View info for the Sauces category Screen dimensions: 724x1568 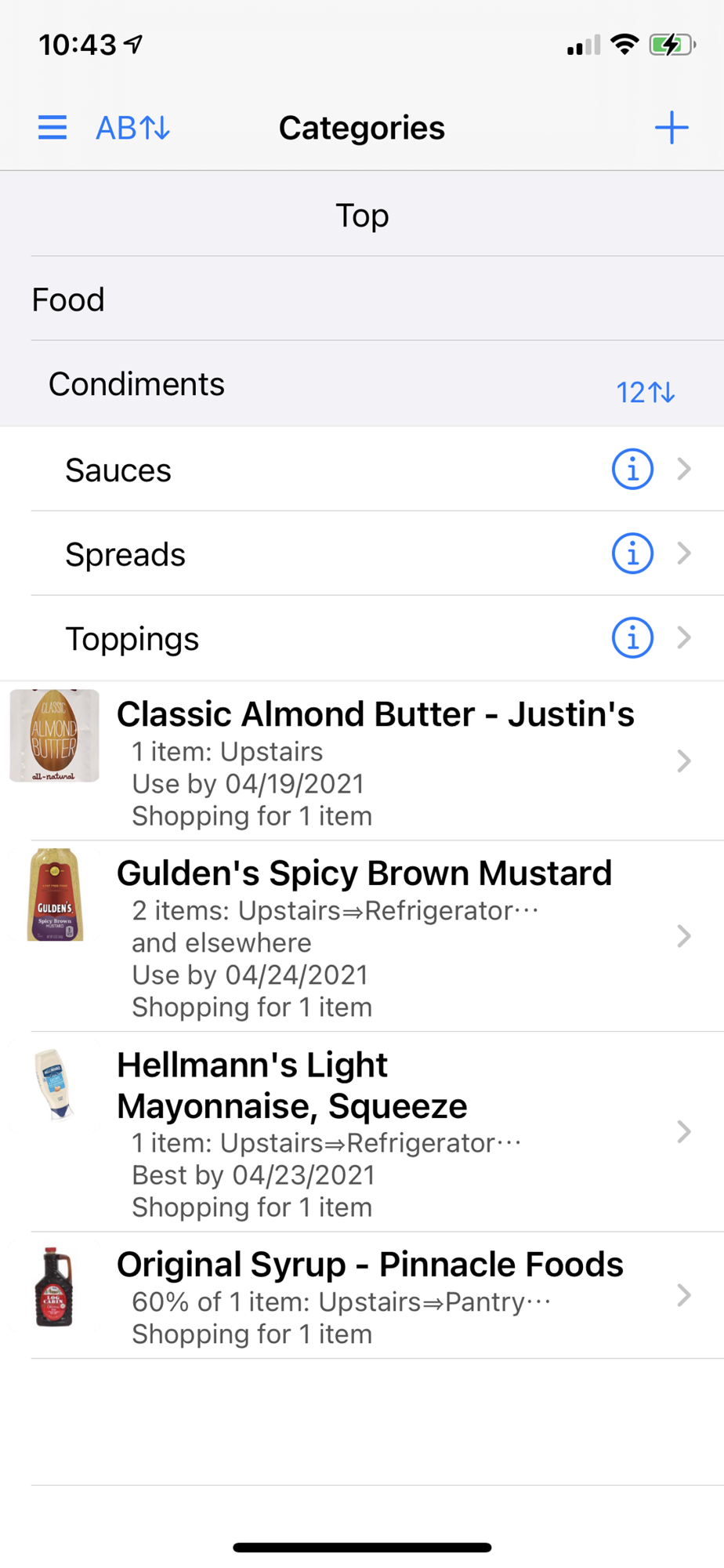click(632, 470)
